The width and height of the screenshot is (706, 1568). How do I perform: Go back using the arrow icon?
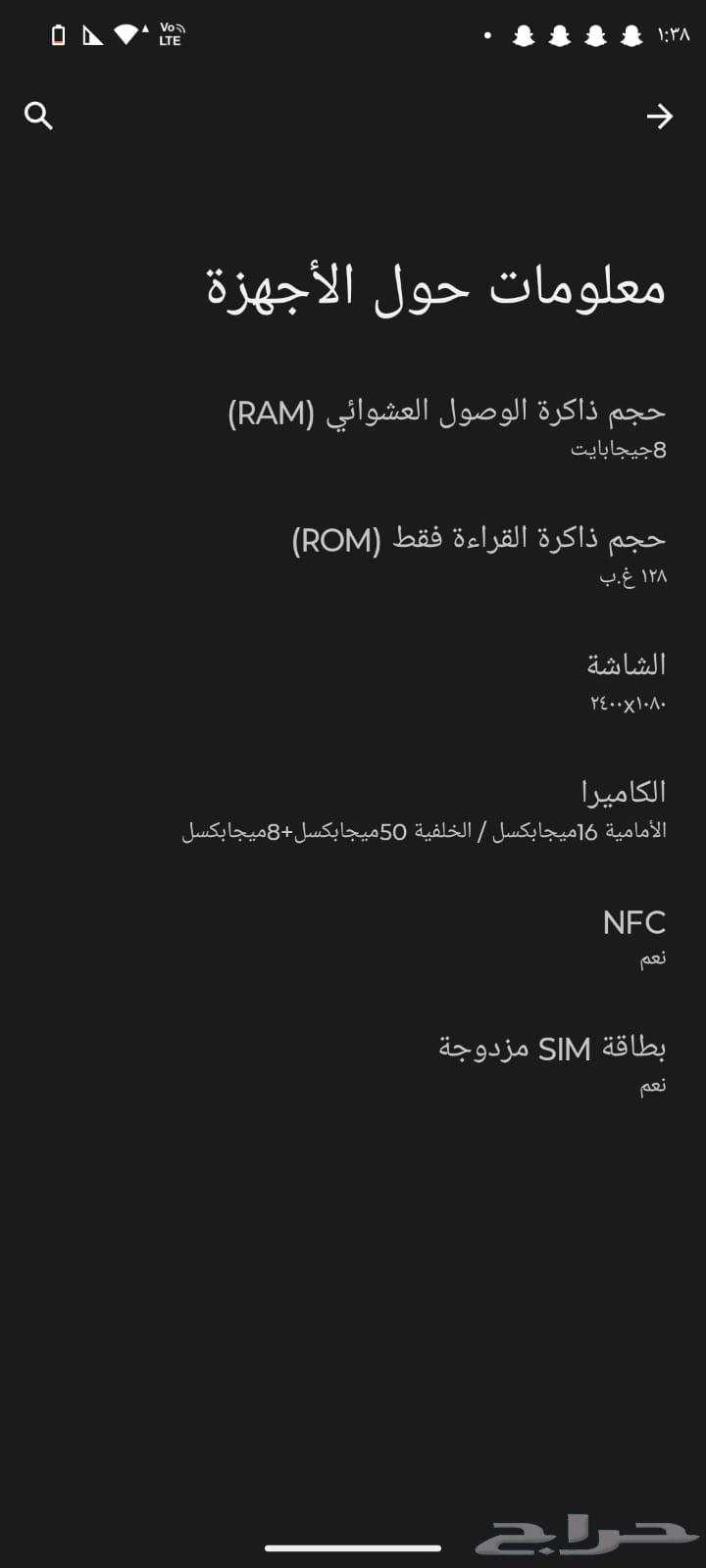click(660, 117)
